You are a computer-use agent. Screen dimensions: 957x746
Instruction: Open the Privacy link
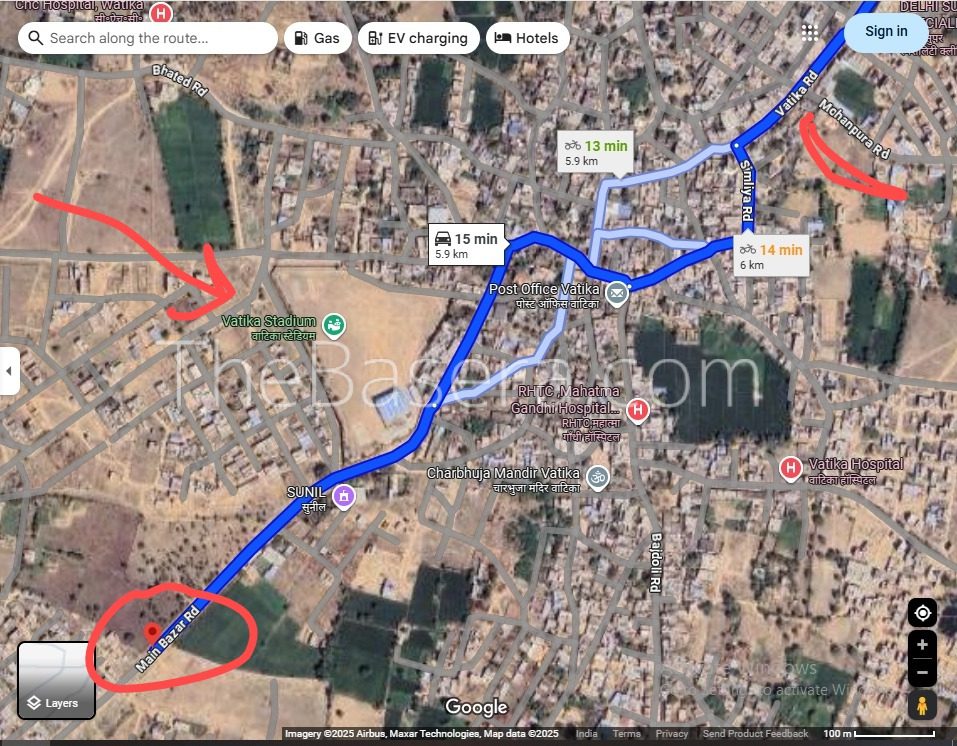pyautogui.click(x=671, y=734)
